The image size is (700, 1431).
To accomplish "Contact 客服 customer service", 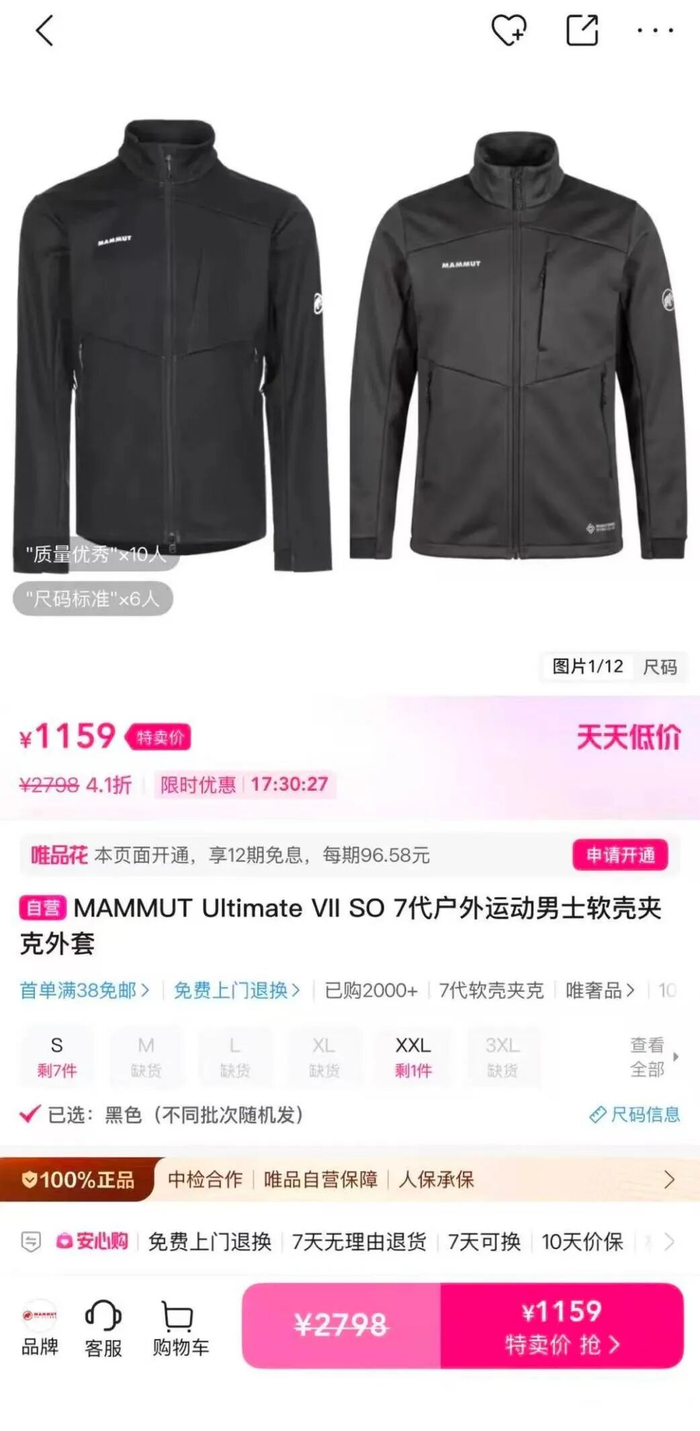I will pos(103,1326).
